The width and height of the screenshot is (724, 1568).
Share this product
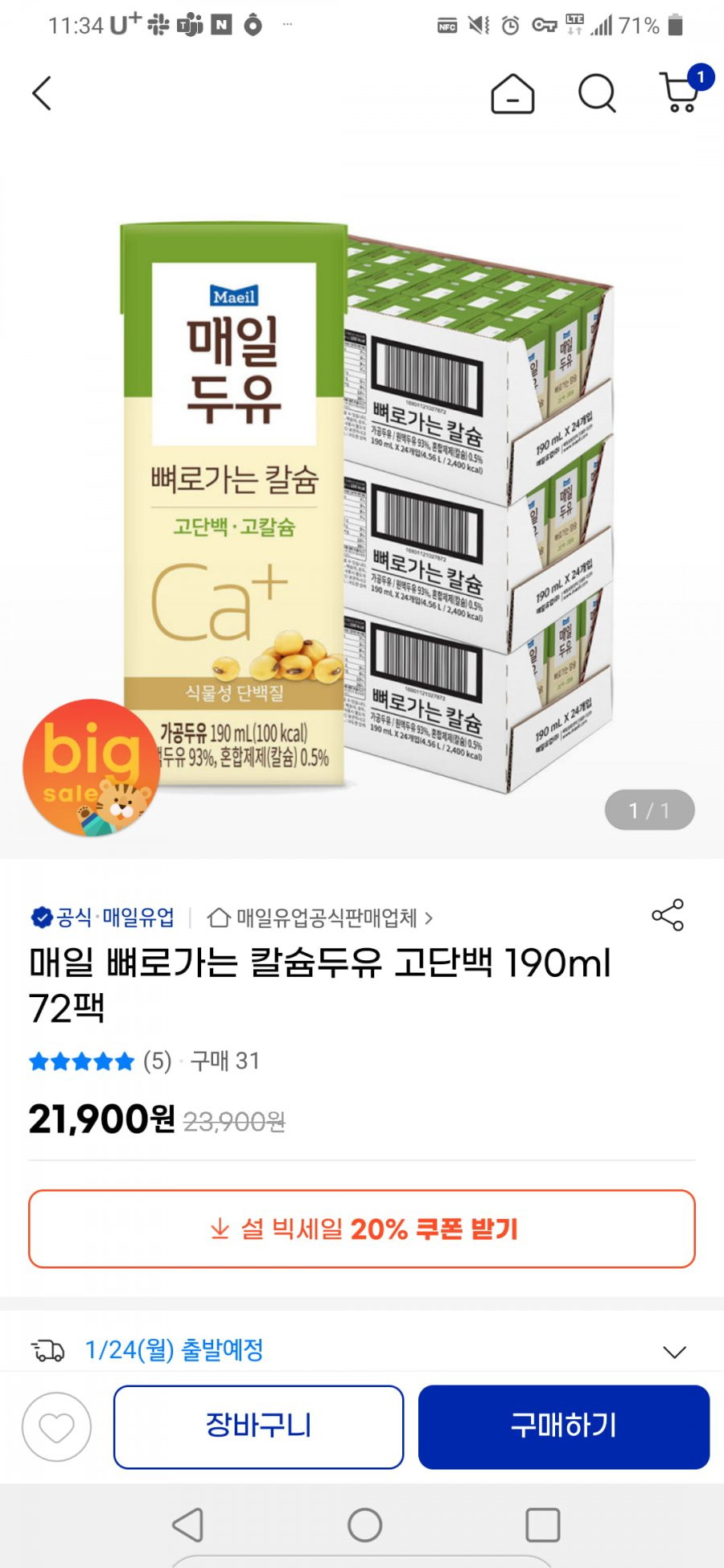coord(668,915)
